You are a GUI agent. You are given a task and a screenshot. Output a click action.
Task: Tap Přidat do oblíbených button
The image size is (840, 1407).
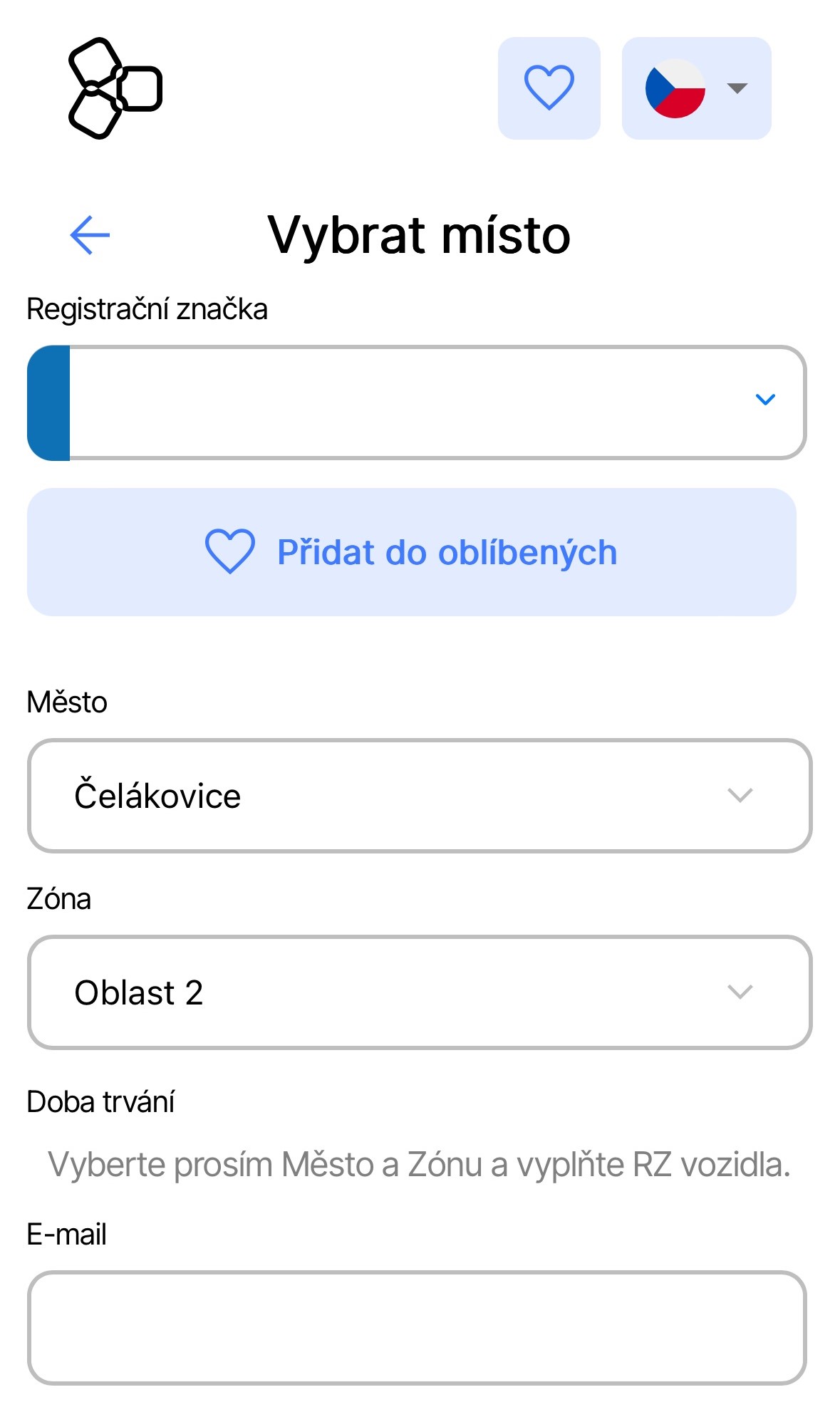point(411,552)
